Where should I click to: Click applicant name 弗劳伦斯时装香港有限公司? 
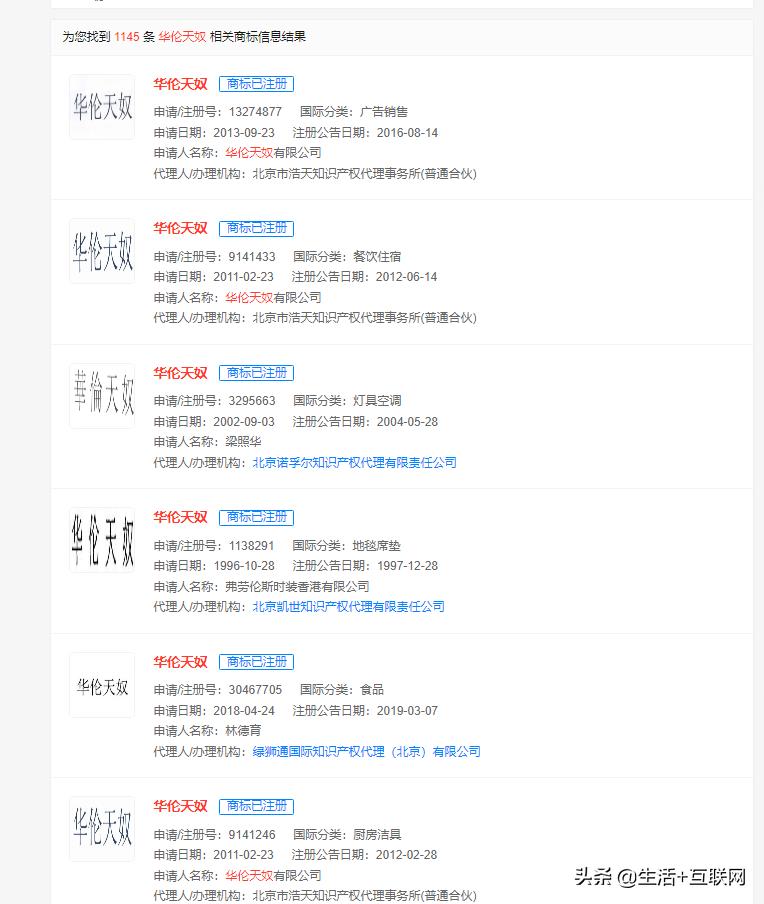point(300,586)
